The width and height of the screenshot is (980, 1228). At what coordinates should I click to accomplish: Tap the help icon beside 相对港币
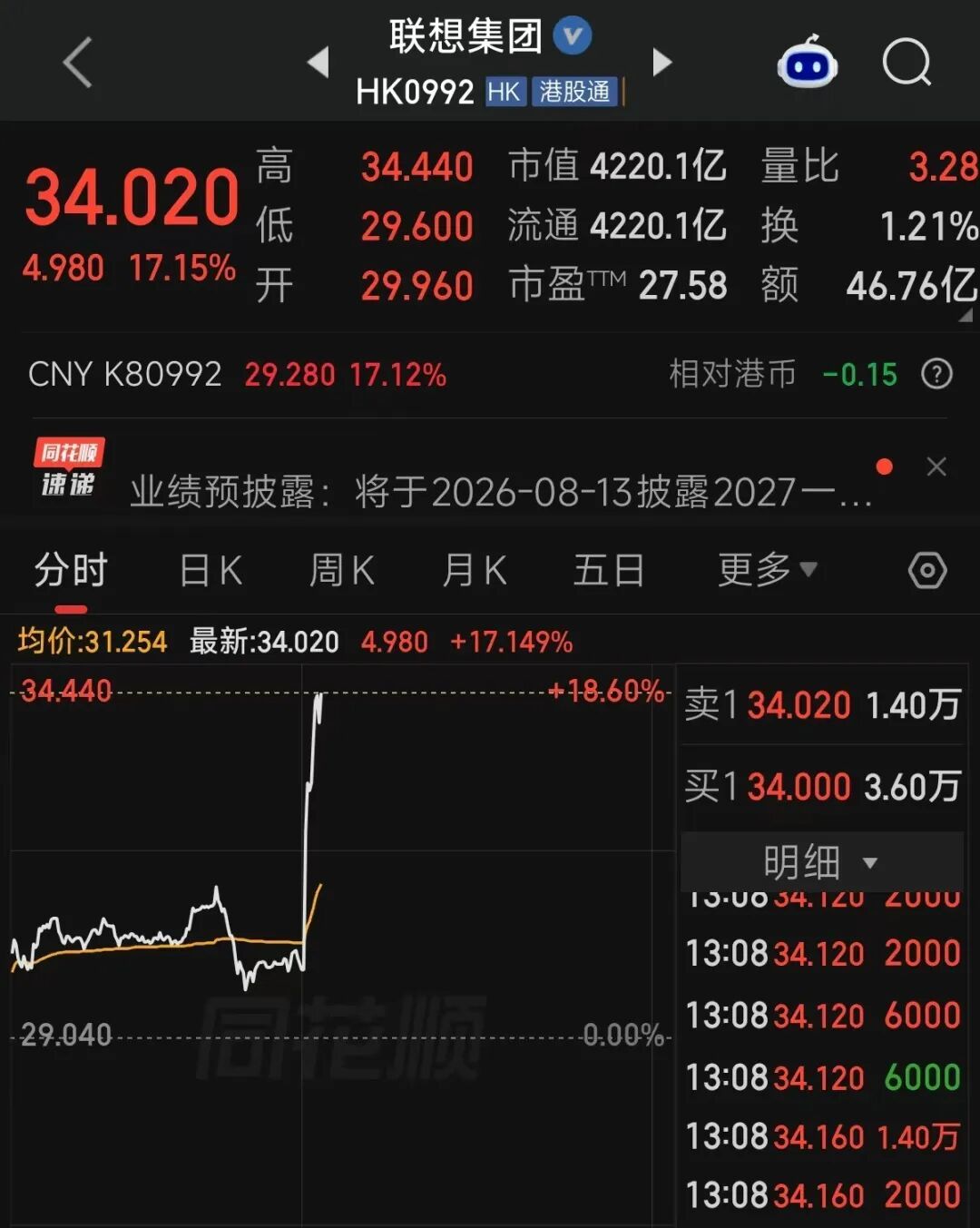936,374
